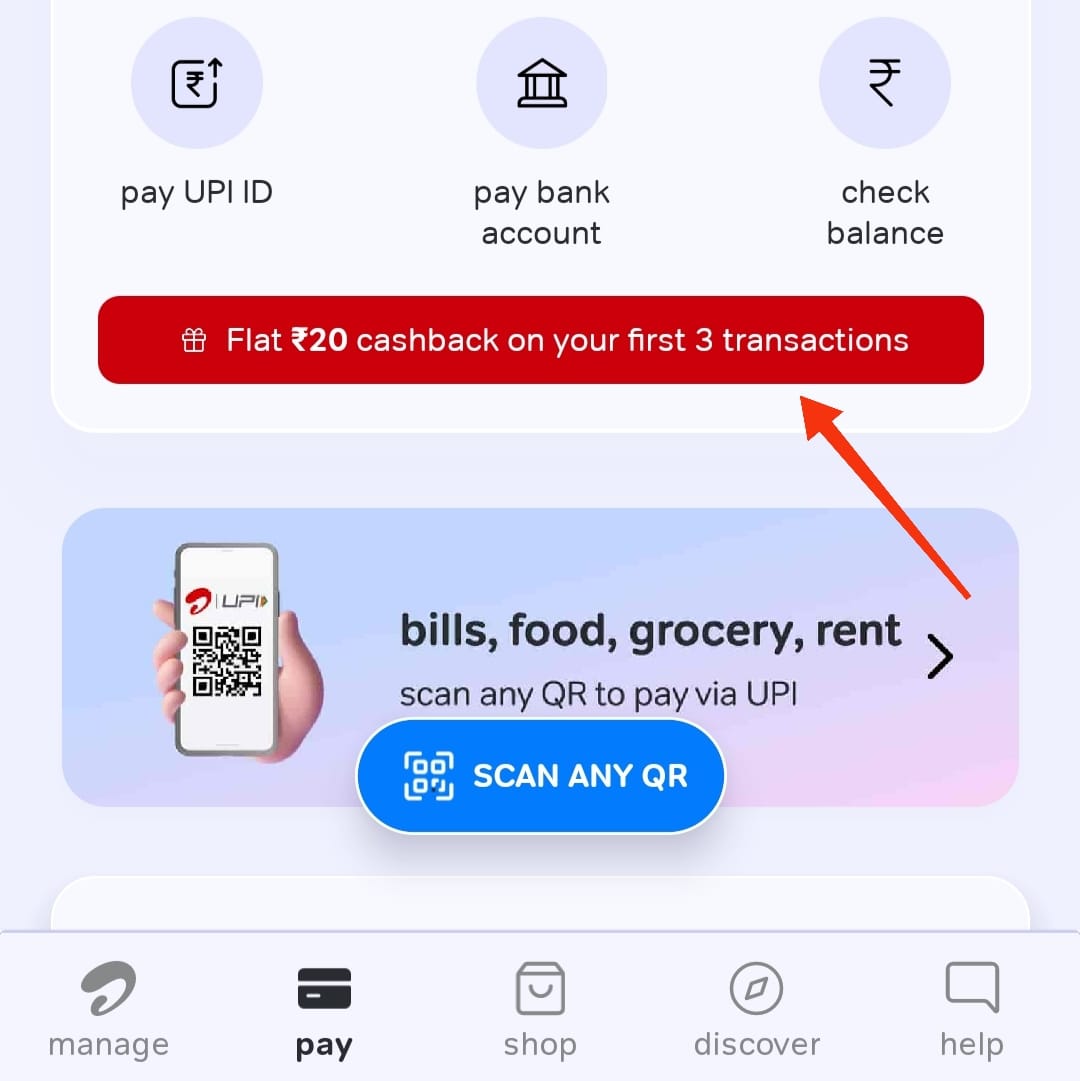
Task: Open bills, food, grocery, rent card
Action: (650, 640)
